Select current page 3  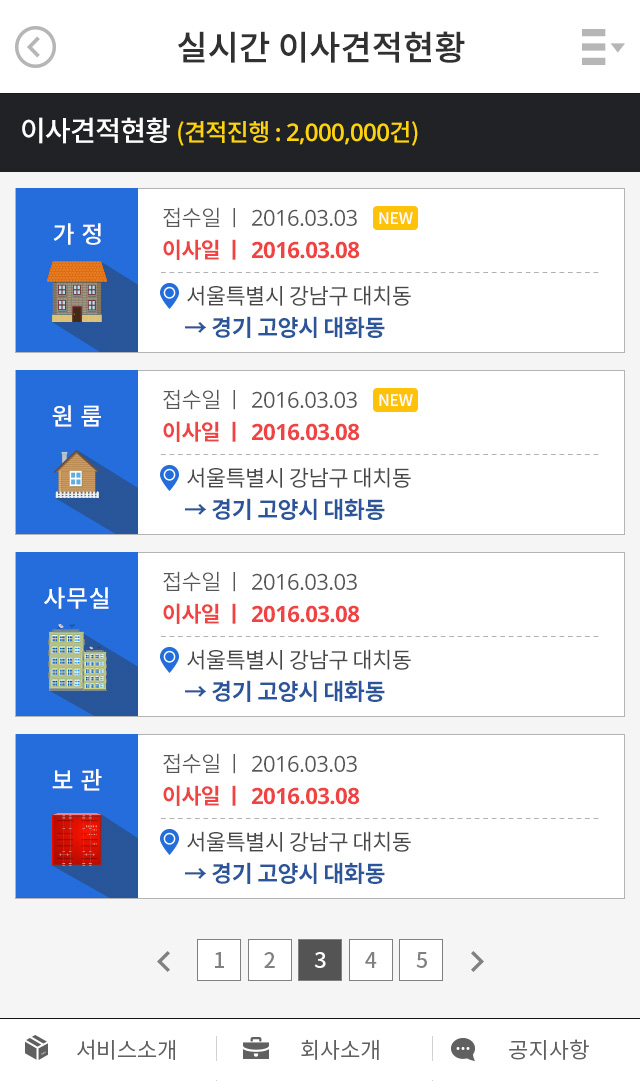(320, 960)
